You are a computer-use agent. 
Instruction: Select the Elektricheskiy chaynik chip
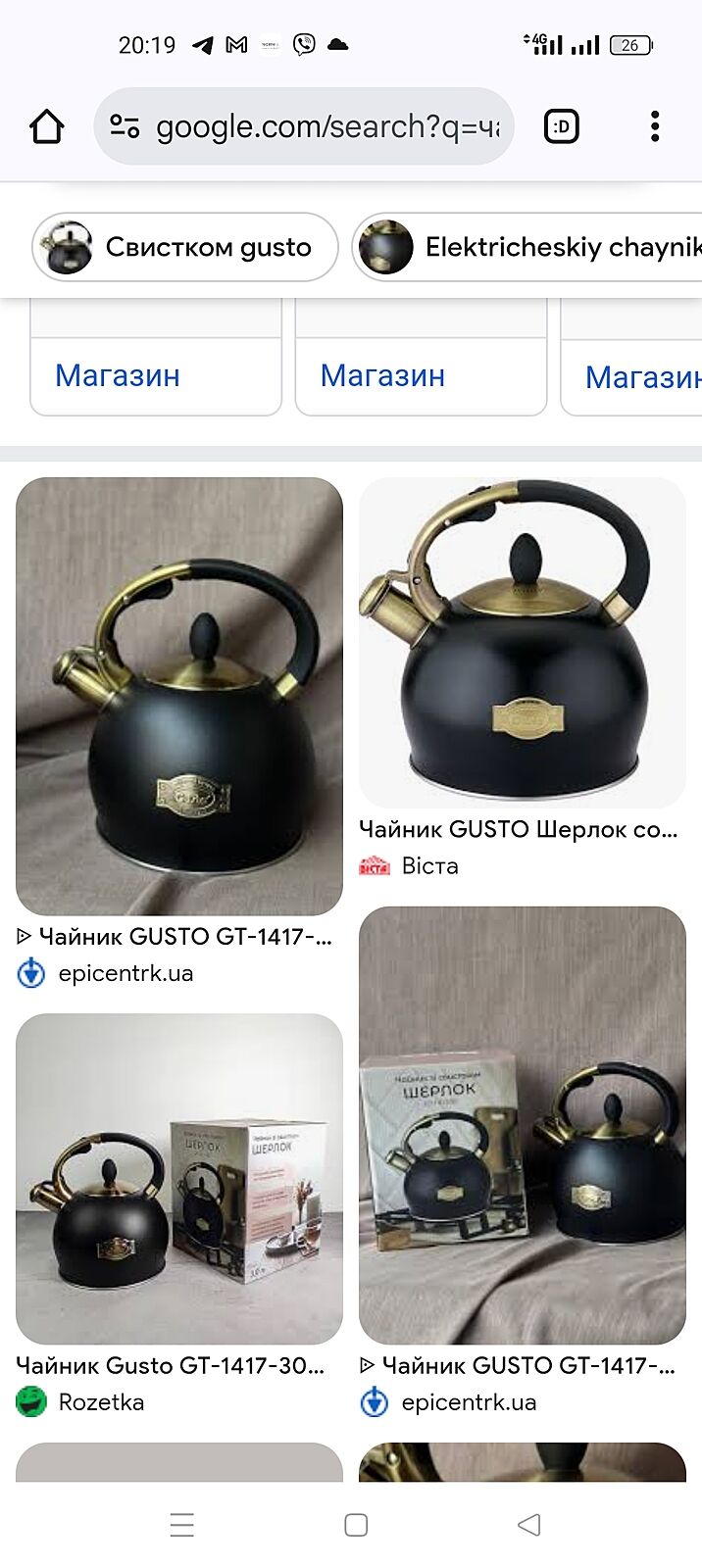[x=529, y=247]
